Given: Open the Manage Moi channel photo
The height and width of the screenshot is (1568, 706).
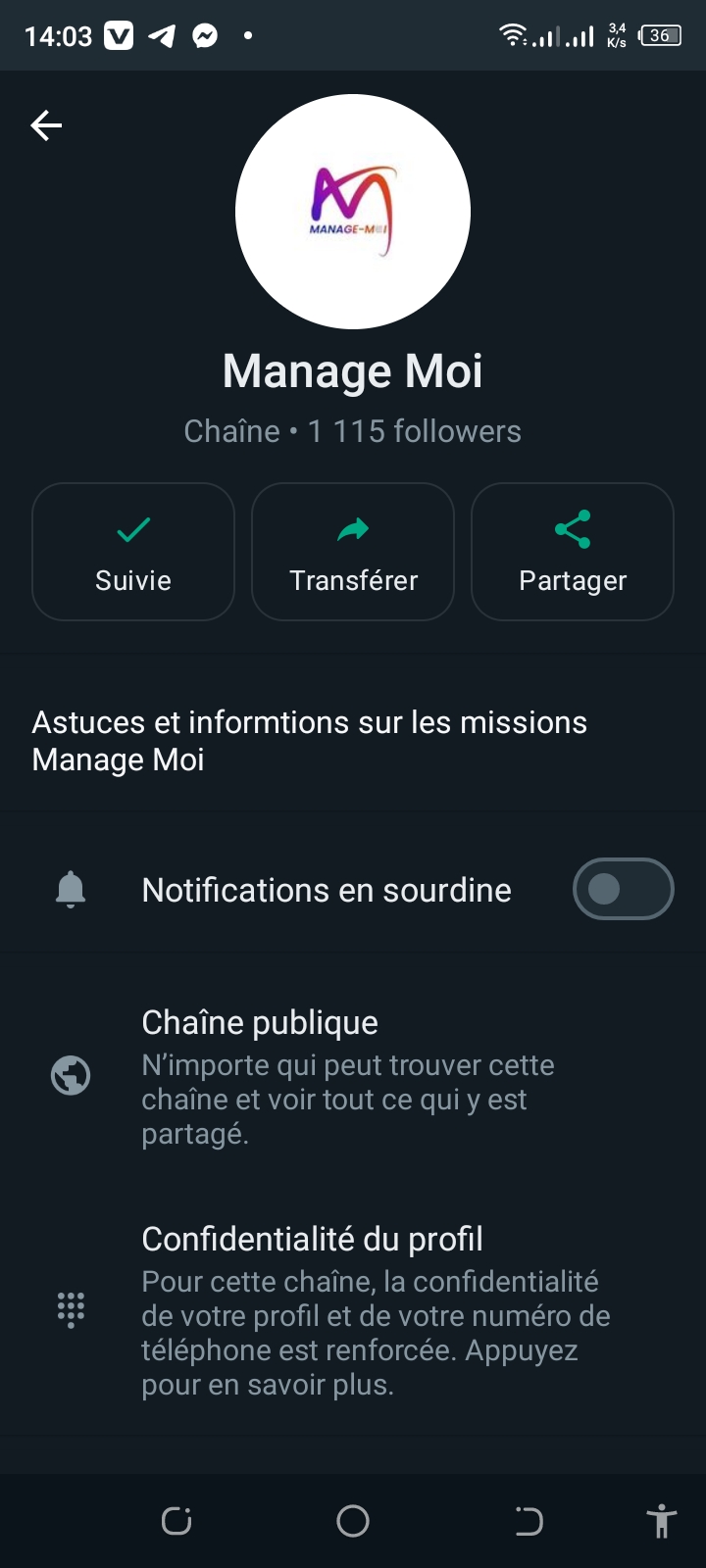Looking at the screenshot, I should point(353,212).
